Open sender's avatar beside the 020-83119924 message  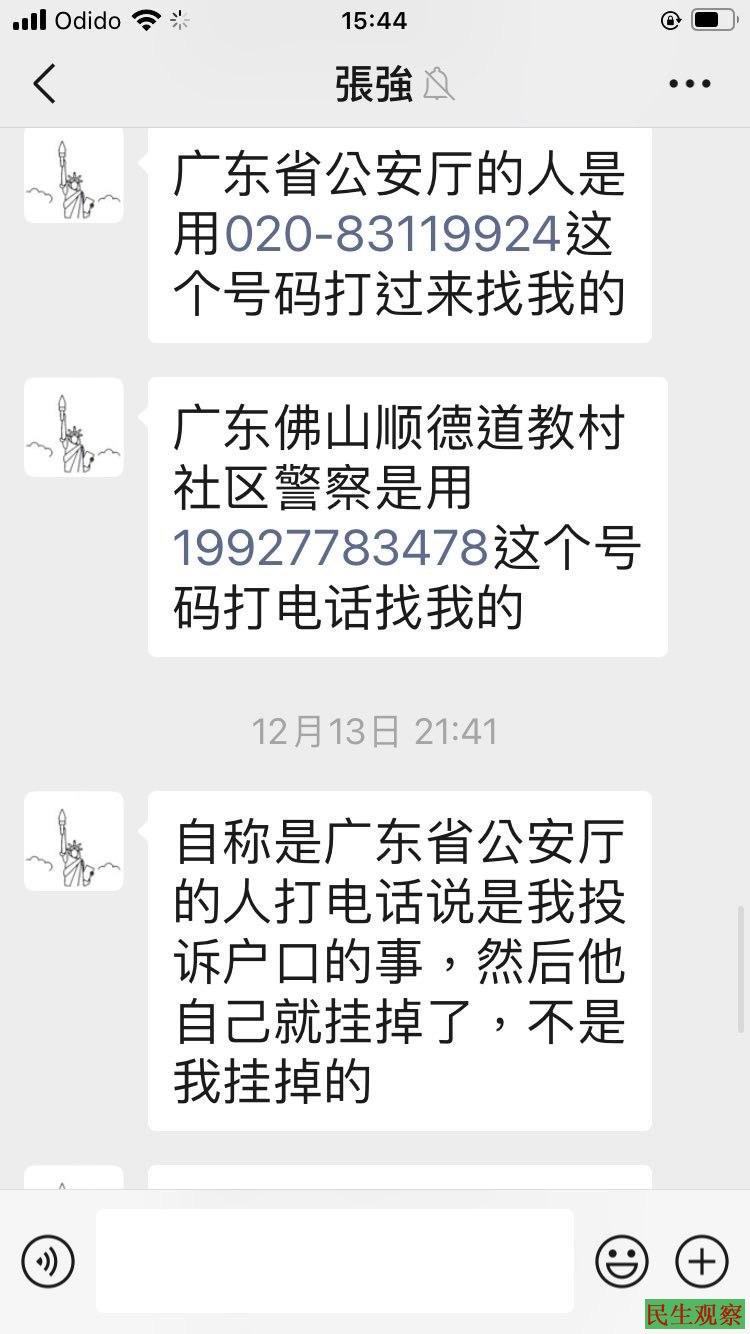click(x=74, y=175)
